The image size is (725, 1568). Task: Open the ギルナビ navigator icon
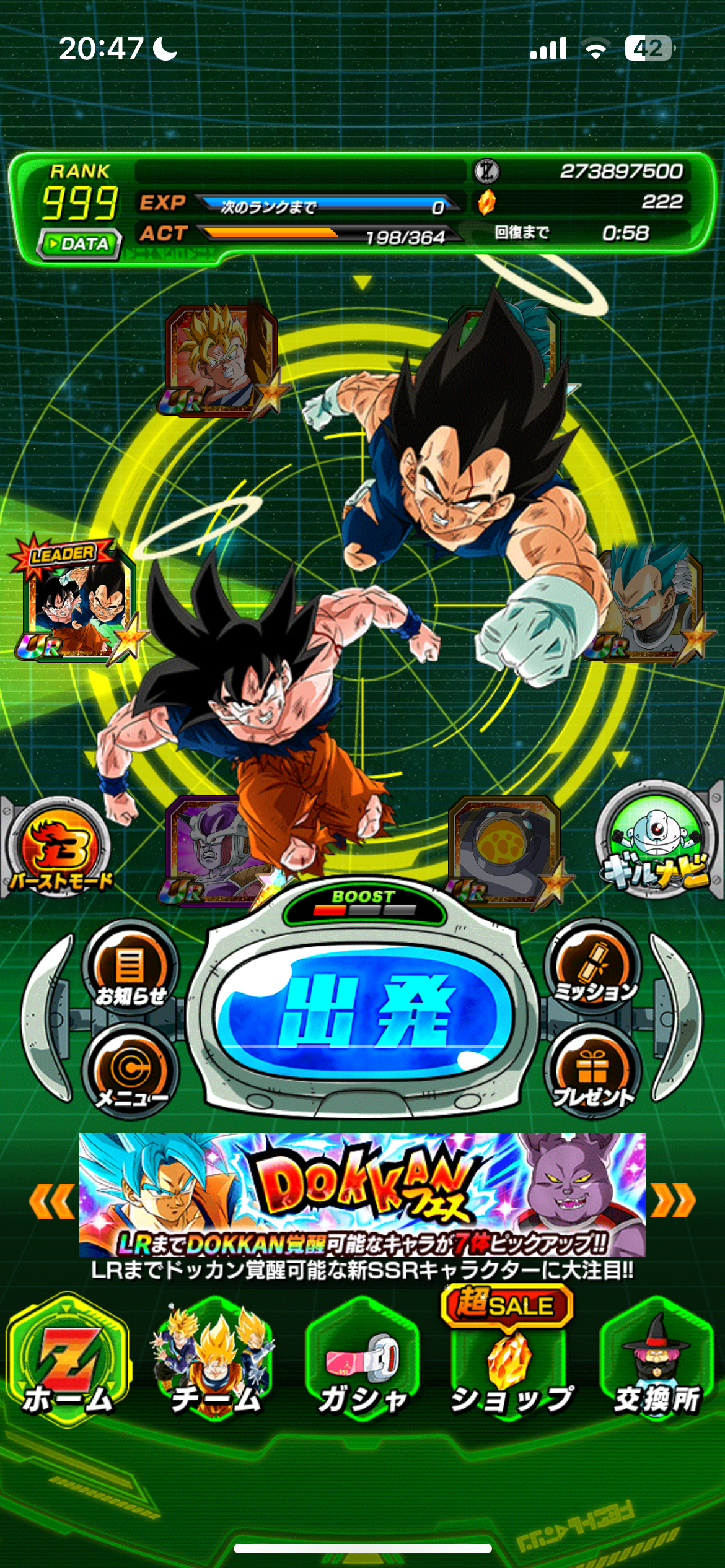657,839
